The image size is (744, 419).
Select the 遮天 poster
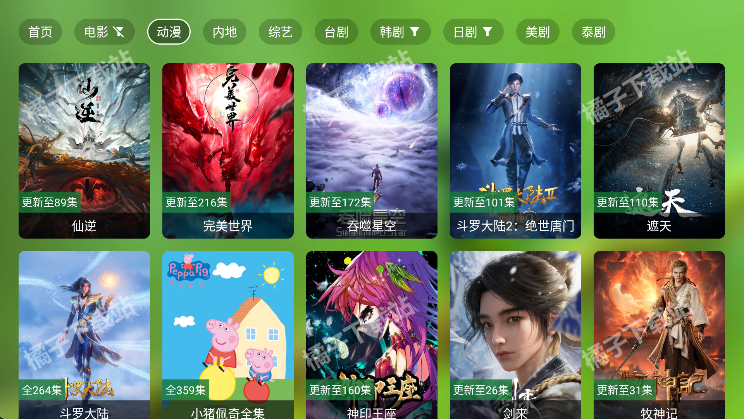[x=659, y=150]
